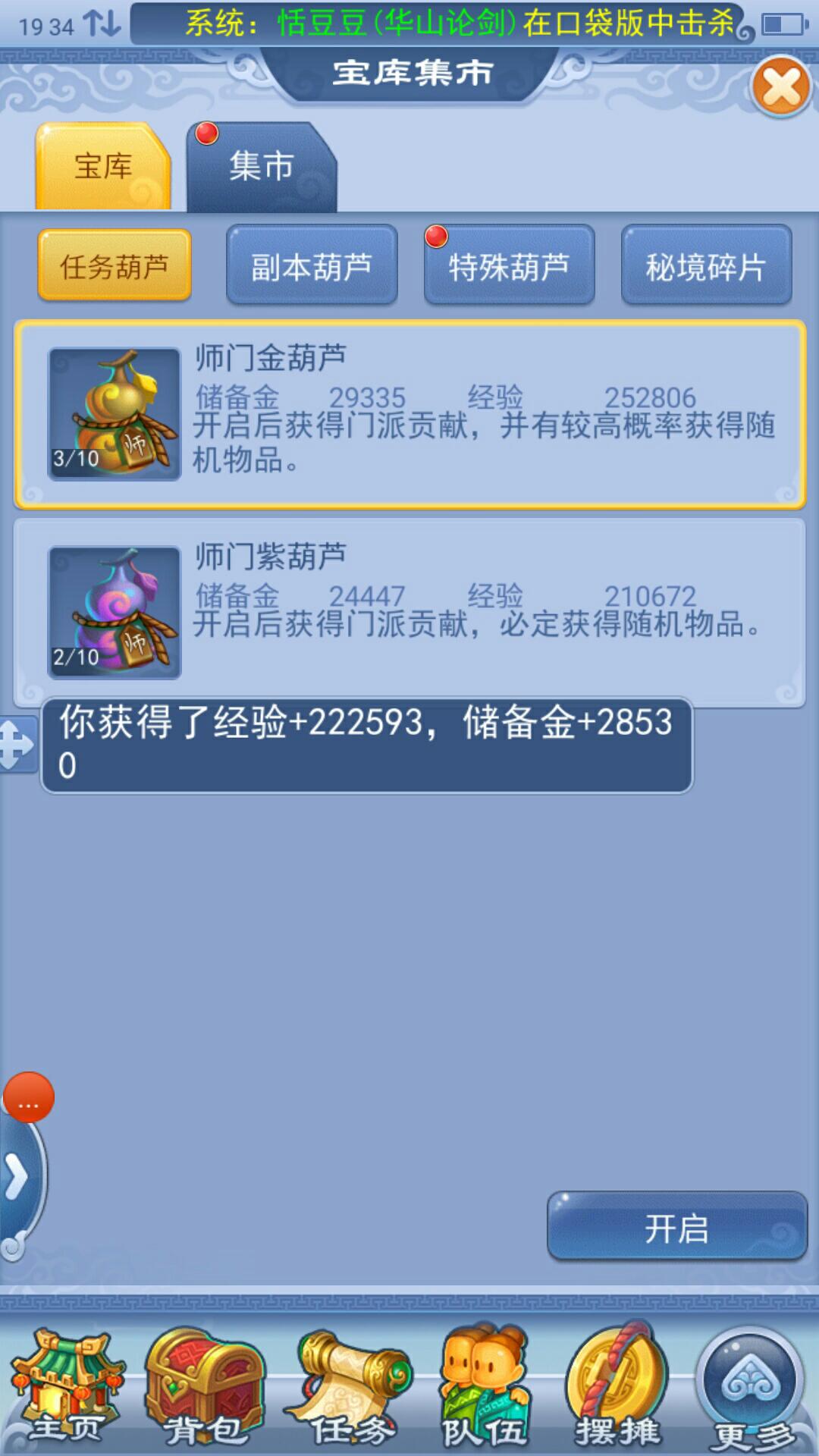Select the 师门金葫芦 item
Image resolution: width=819 pixels, height=1456 pixels.
pos(409,414)
